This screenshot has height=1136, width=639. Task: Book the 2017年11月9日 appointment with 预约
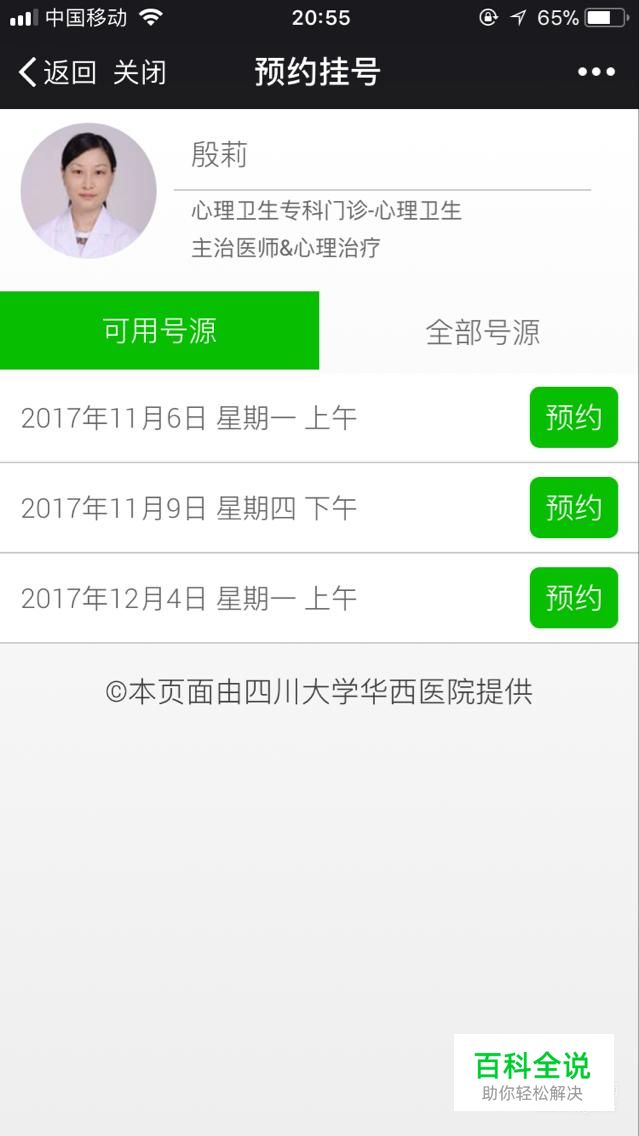[574, 507]
